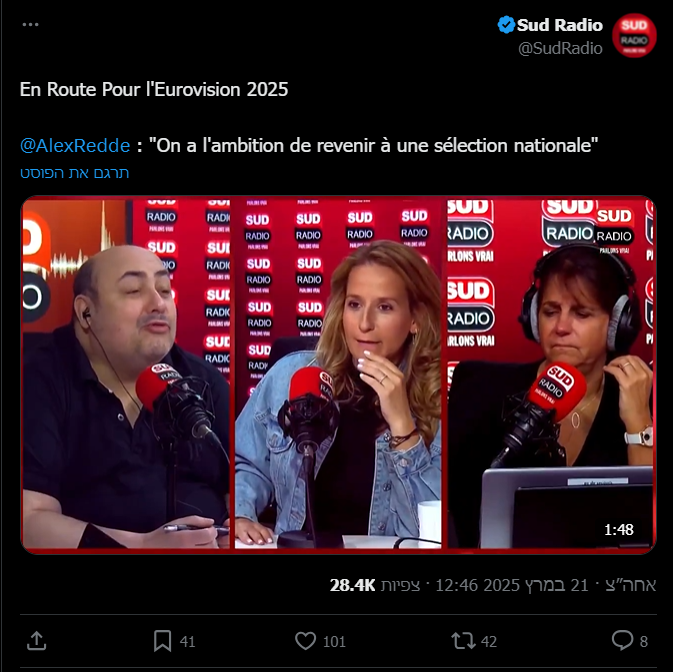
Task: Tap the translate post link
Action: tap(75, 172)
